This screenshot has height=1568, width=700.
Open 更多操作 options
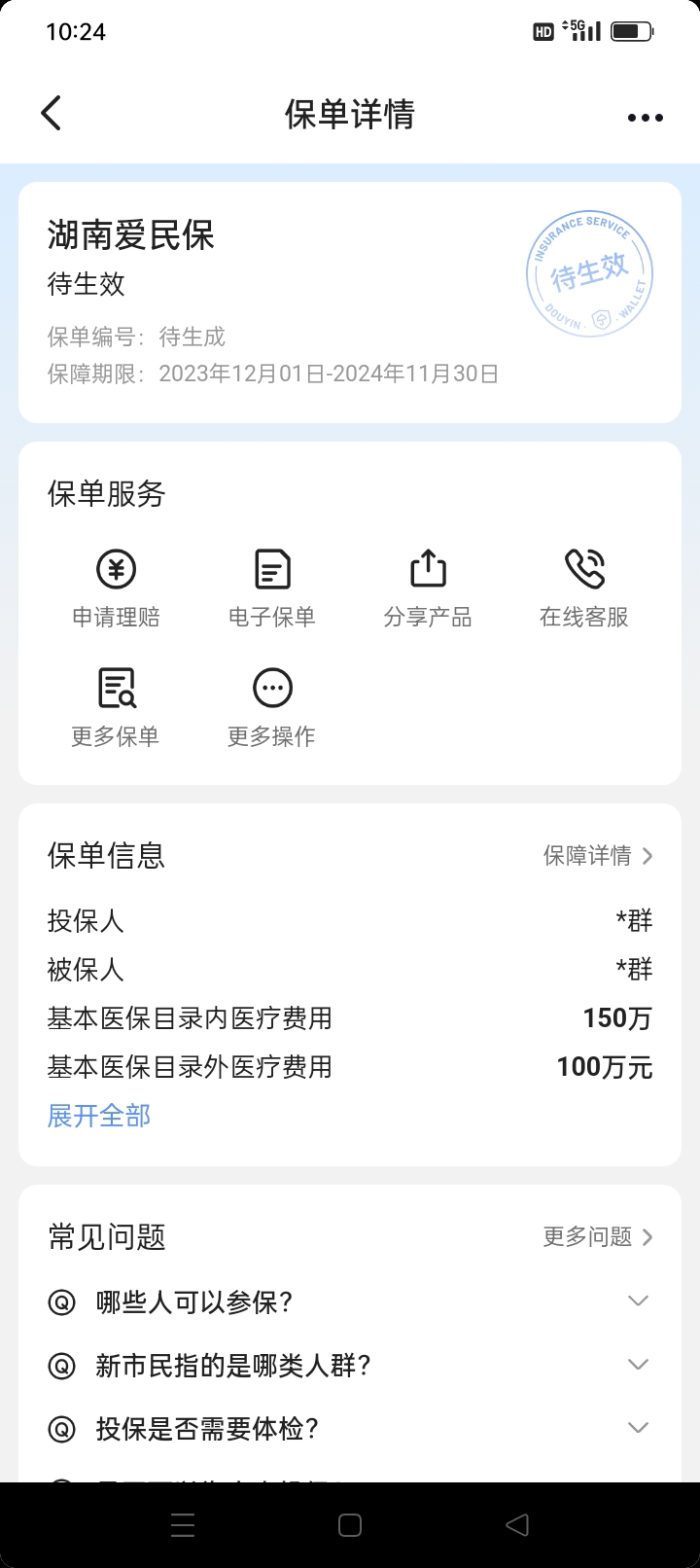tap(272, 708)
